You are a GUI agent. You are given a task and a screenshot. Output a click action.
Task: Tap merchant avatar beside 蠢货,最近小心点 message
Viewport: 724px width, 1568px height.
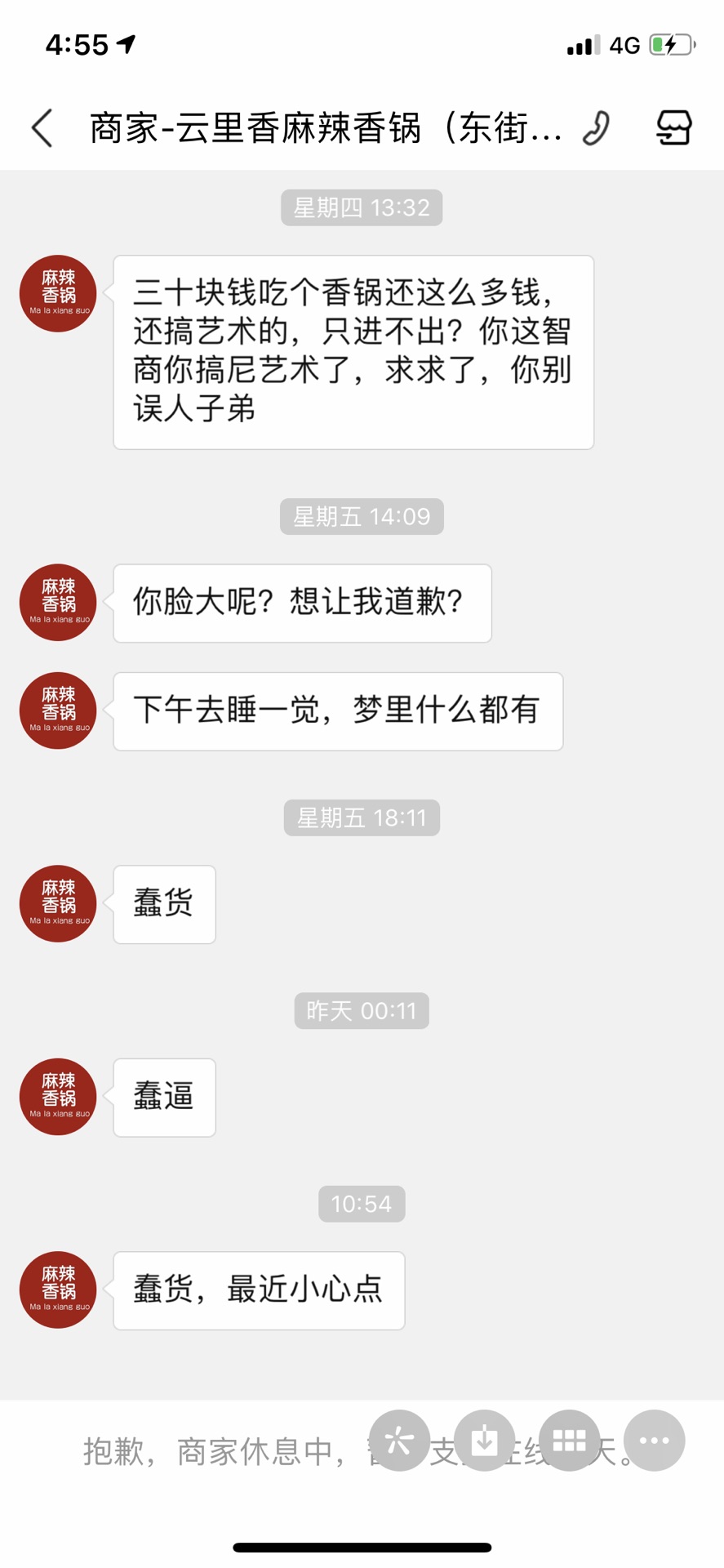58,1290
